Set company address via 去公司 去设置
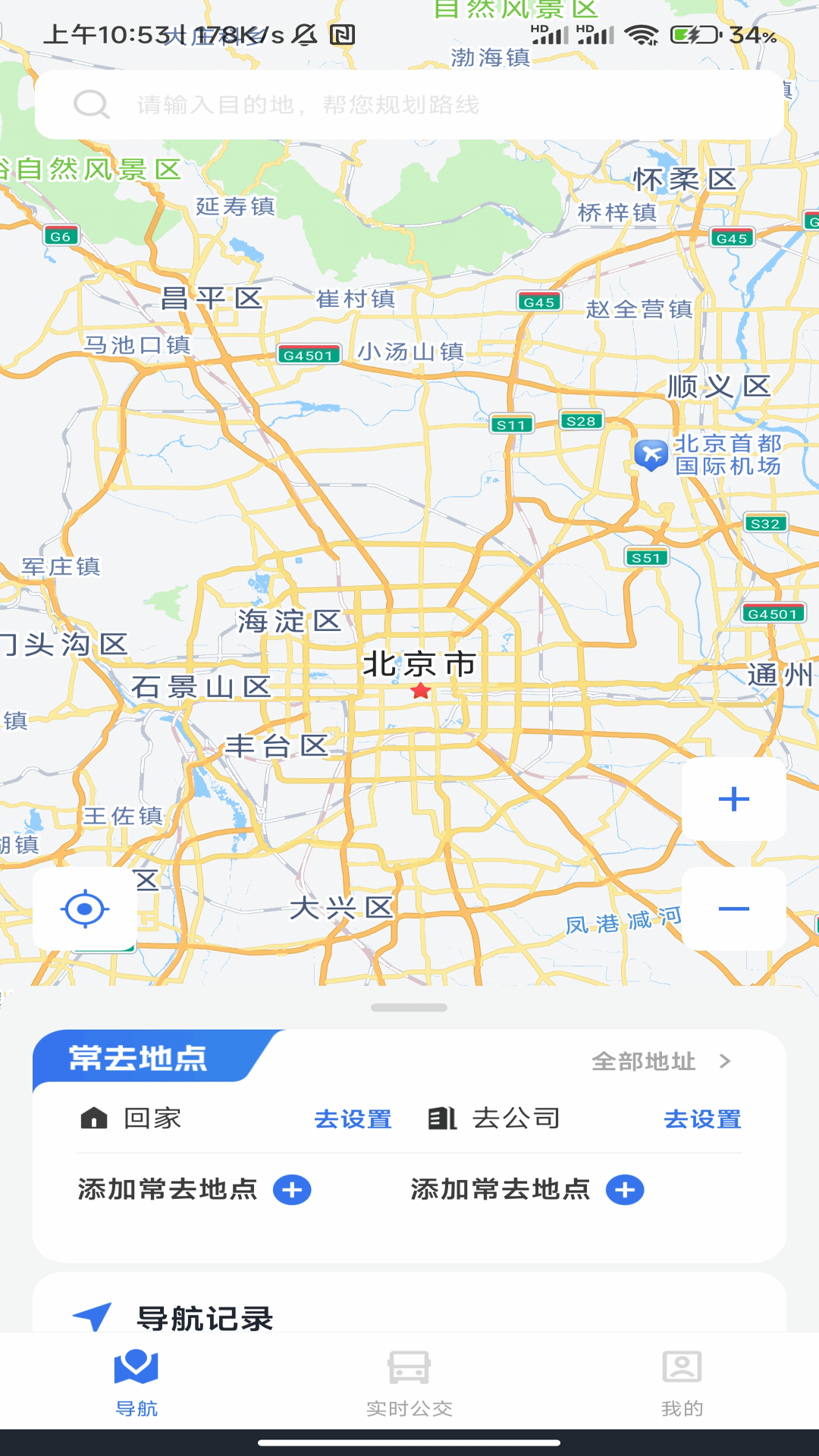This screenshot has width=819, height=1456. 702,1119
